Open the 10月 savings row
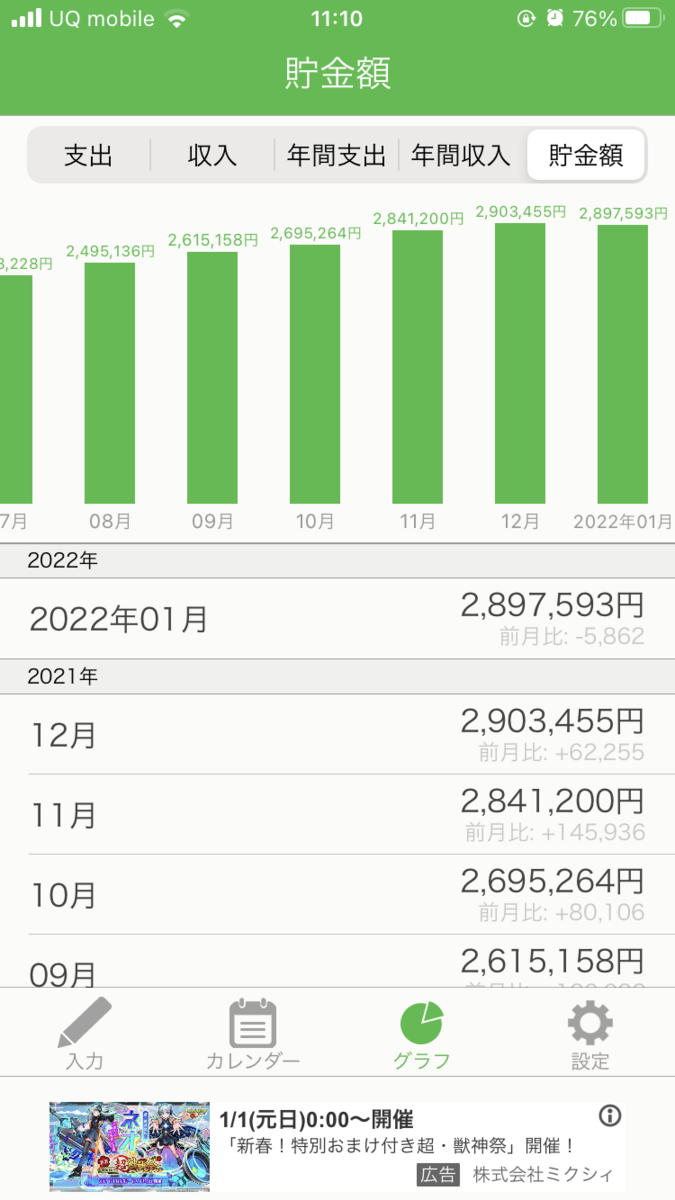 point(337,895)
